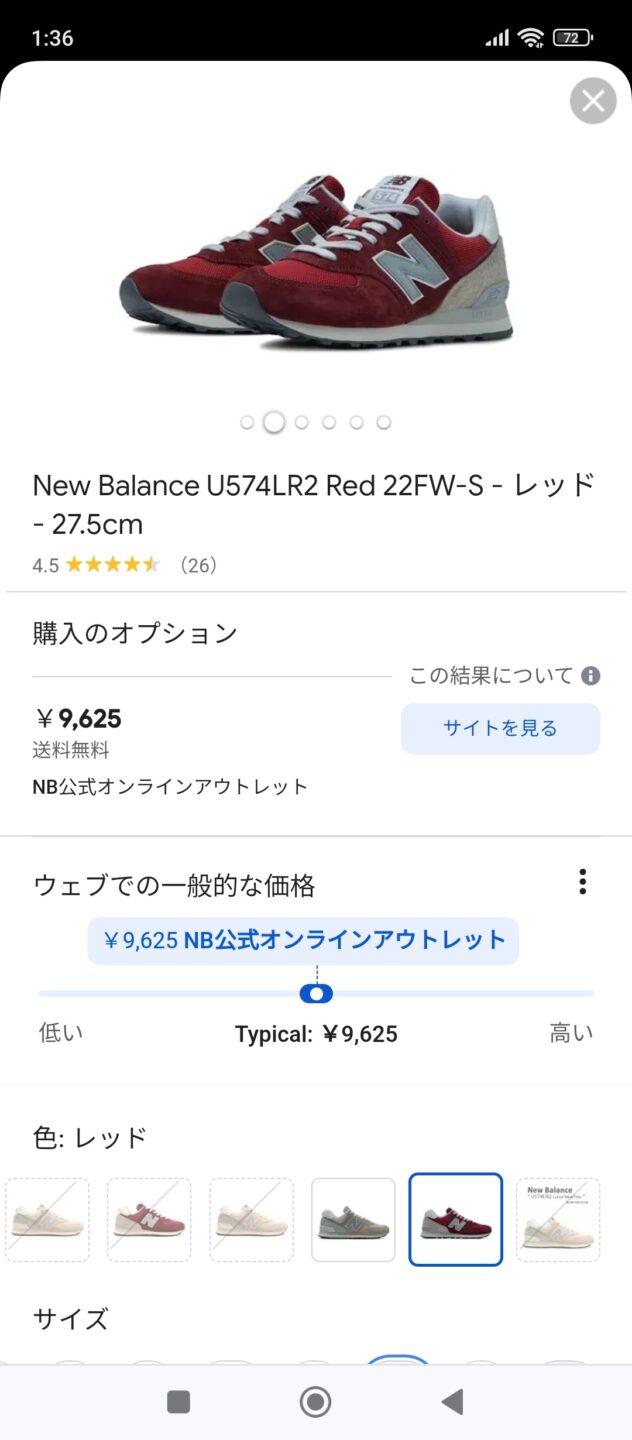
Task: Tap the system back button
Action: point(452,1402)
